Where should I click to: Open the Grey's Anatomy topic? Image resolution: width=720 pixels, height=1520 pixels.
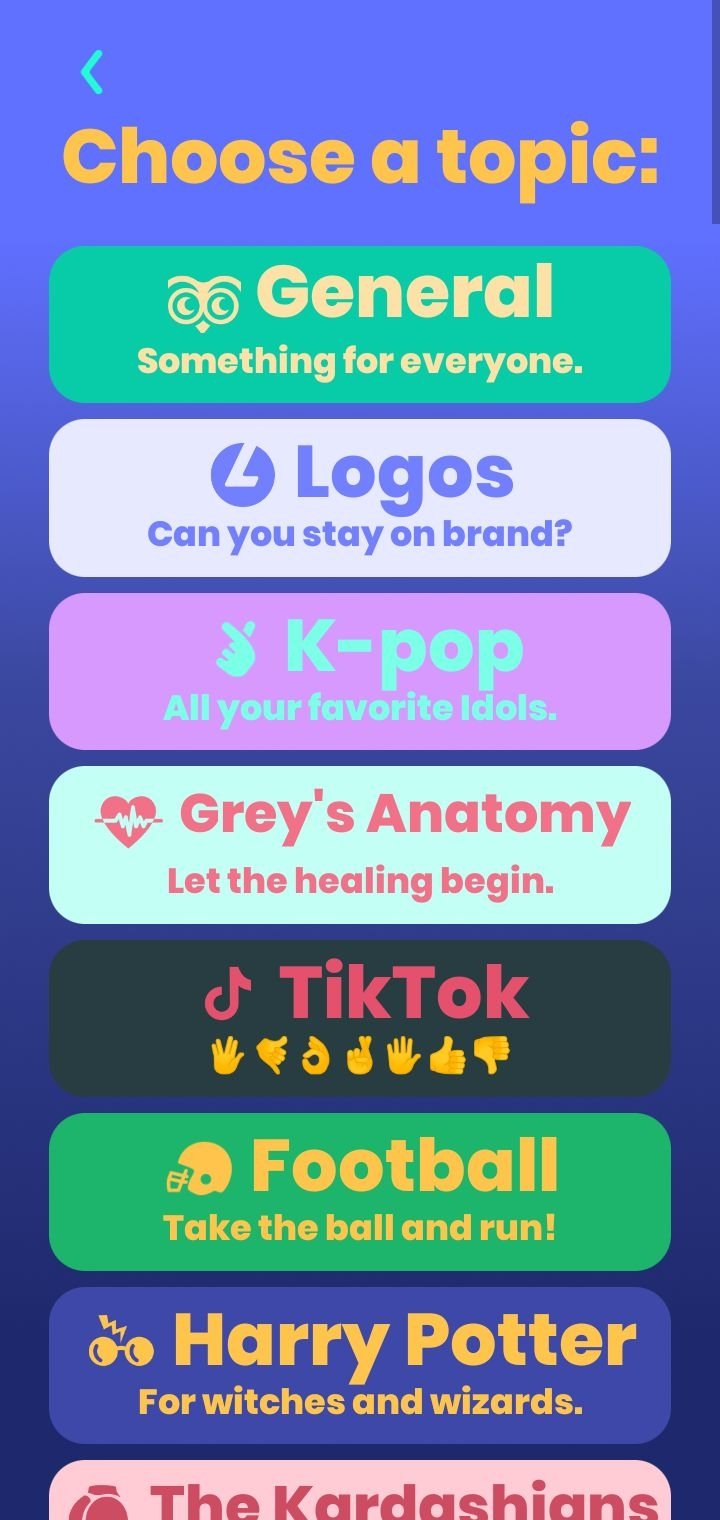[360, 844]
